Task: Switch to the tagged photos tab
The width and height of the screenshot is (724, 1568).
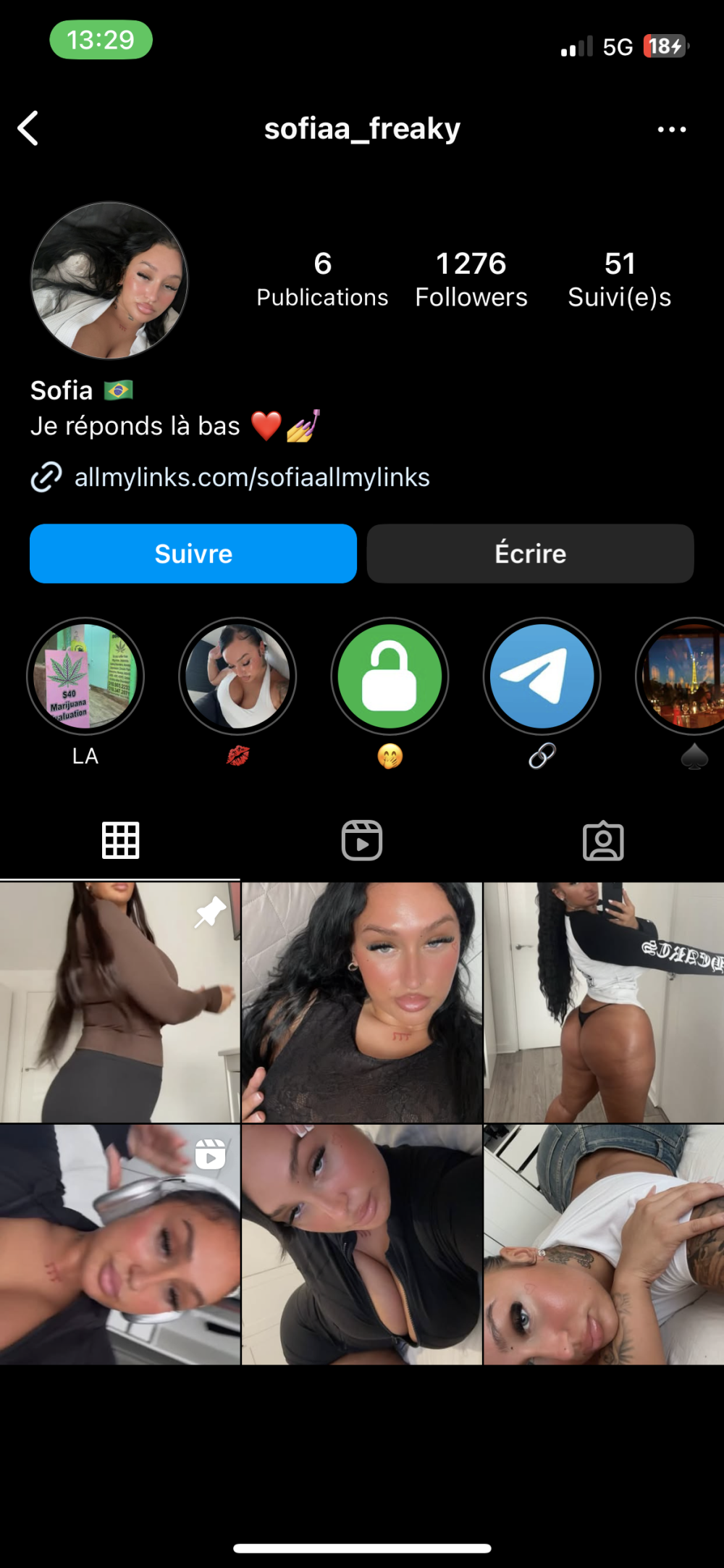Action: [x=603, y=841]
